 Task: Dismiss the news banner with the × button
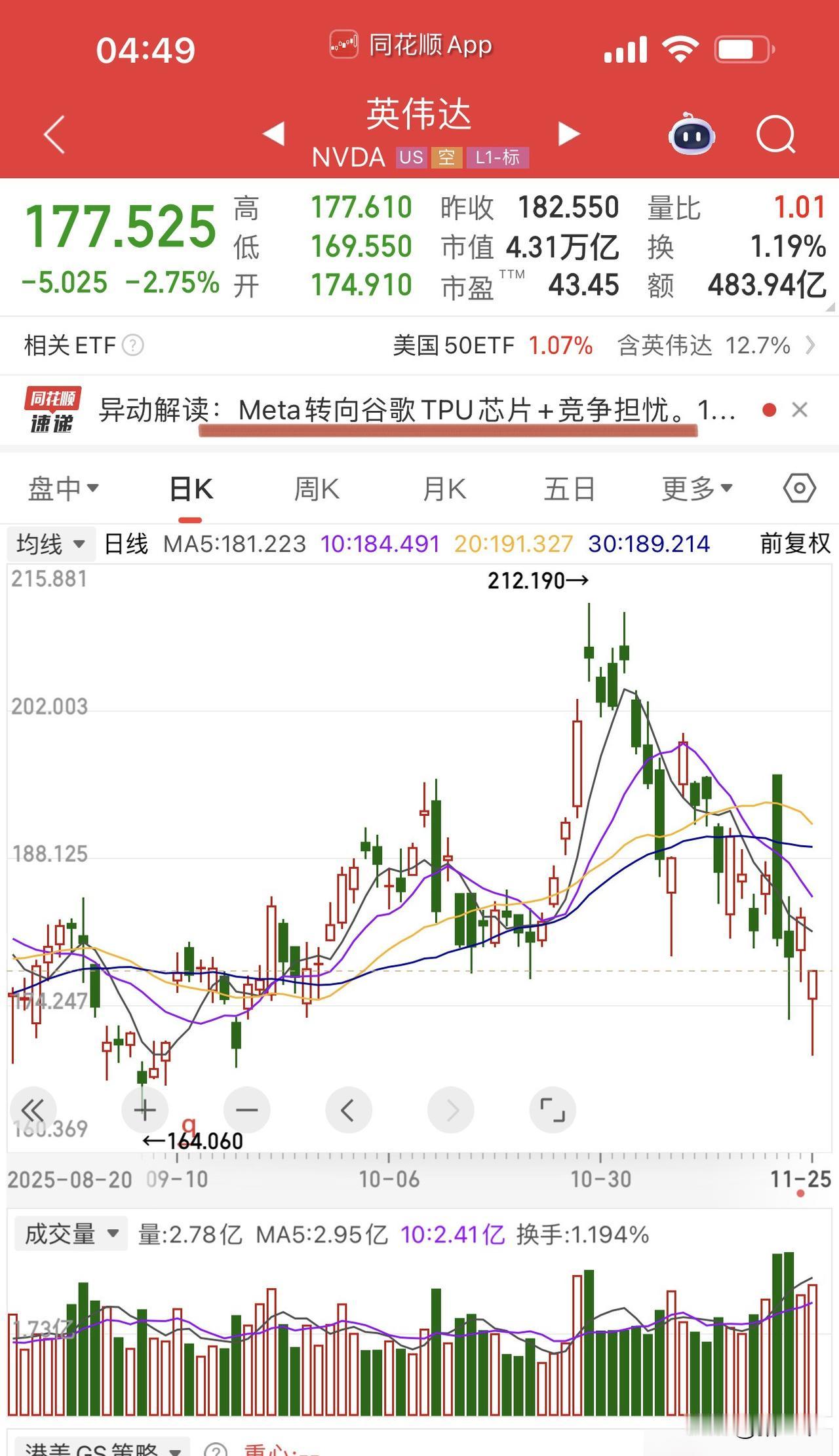pos(800,409)
